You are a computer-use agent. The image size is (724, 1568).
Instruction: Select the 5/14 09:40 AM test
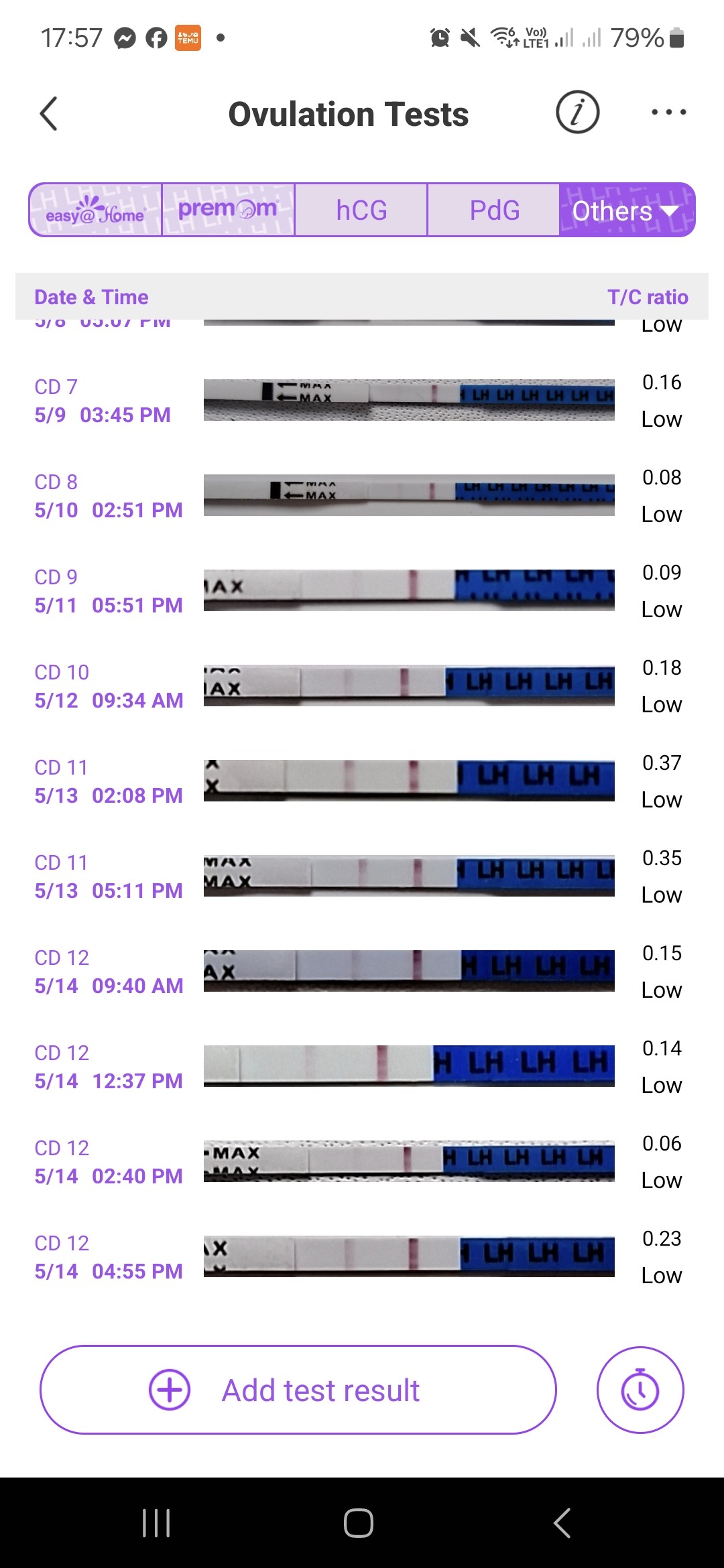(409, 971)
